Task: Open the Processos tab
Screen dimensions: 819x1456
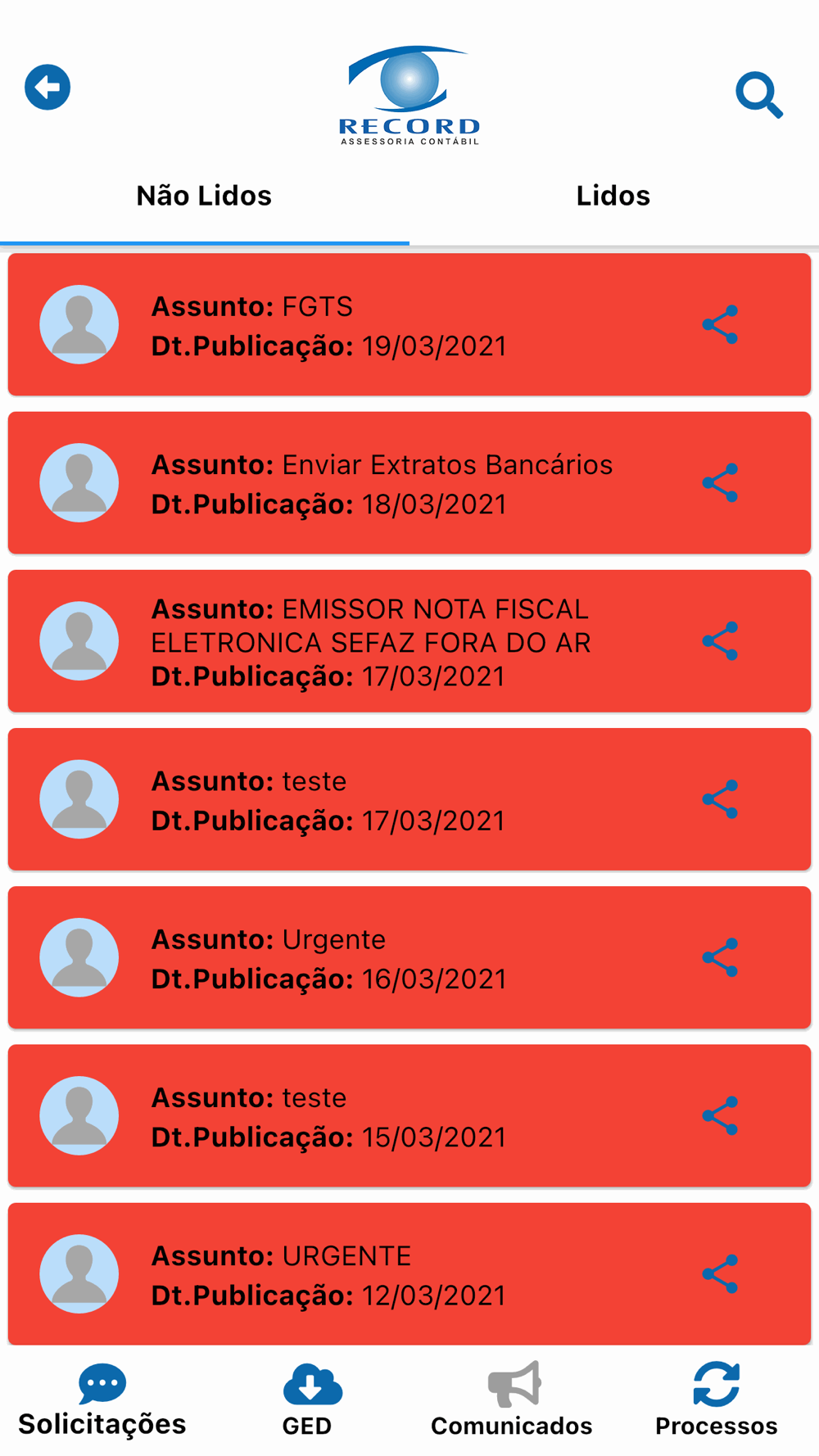Action: (x=717, y=1401)
